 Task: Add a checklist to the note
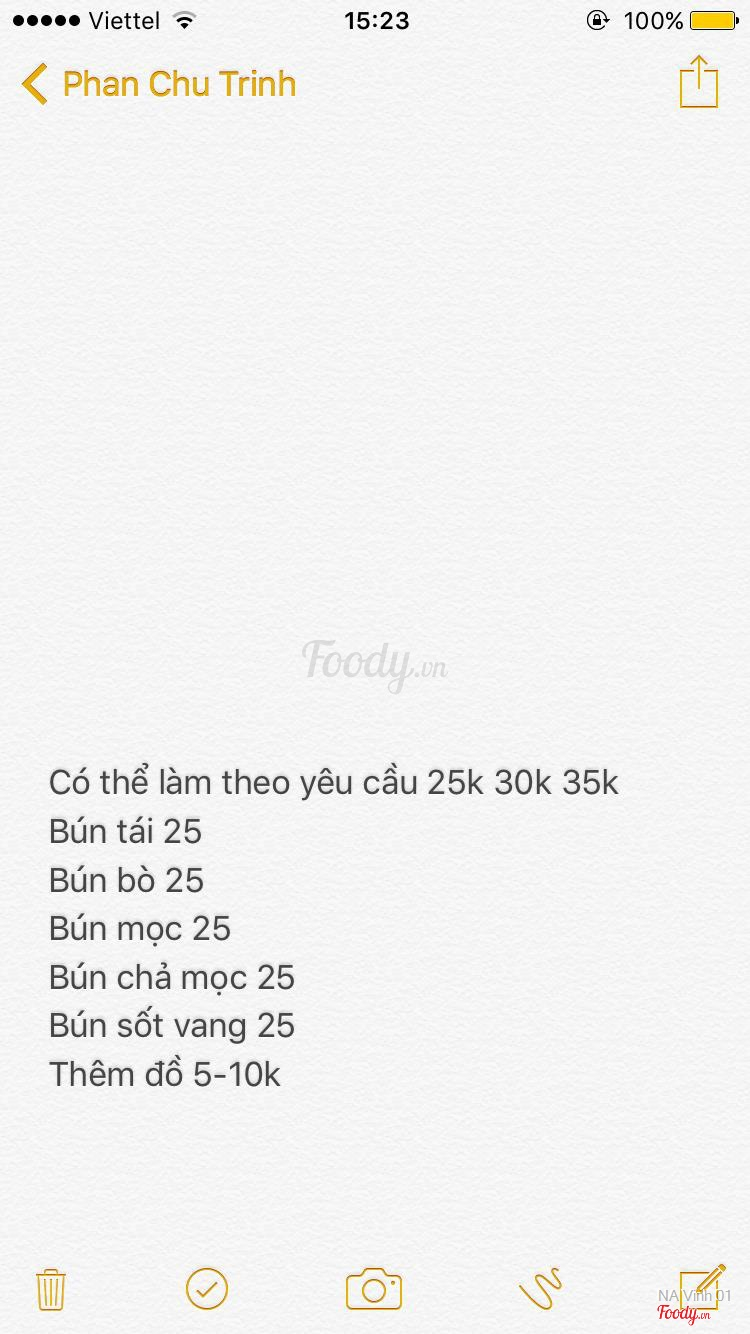click(207, 1289)
